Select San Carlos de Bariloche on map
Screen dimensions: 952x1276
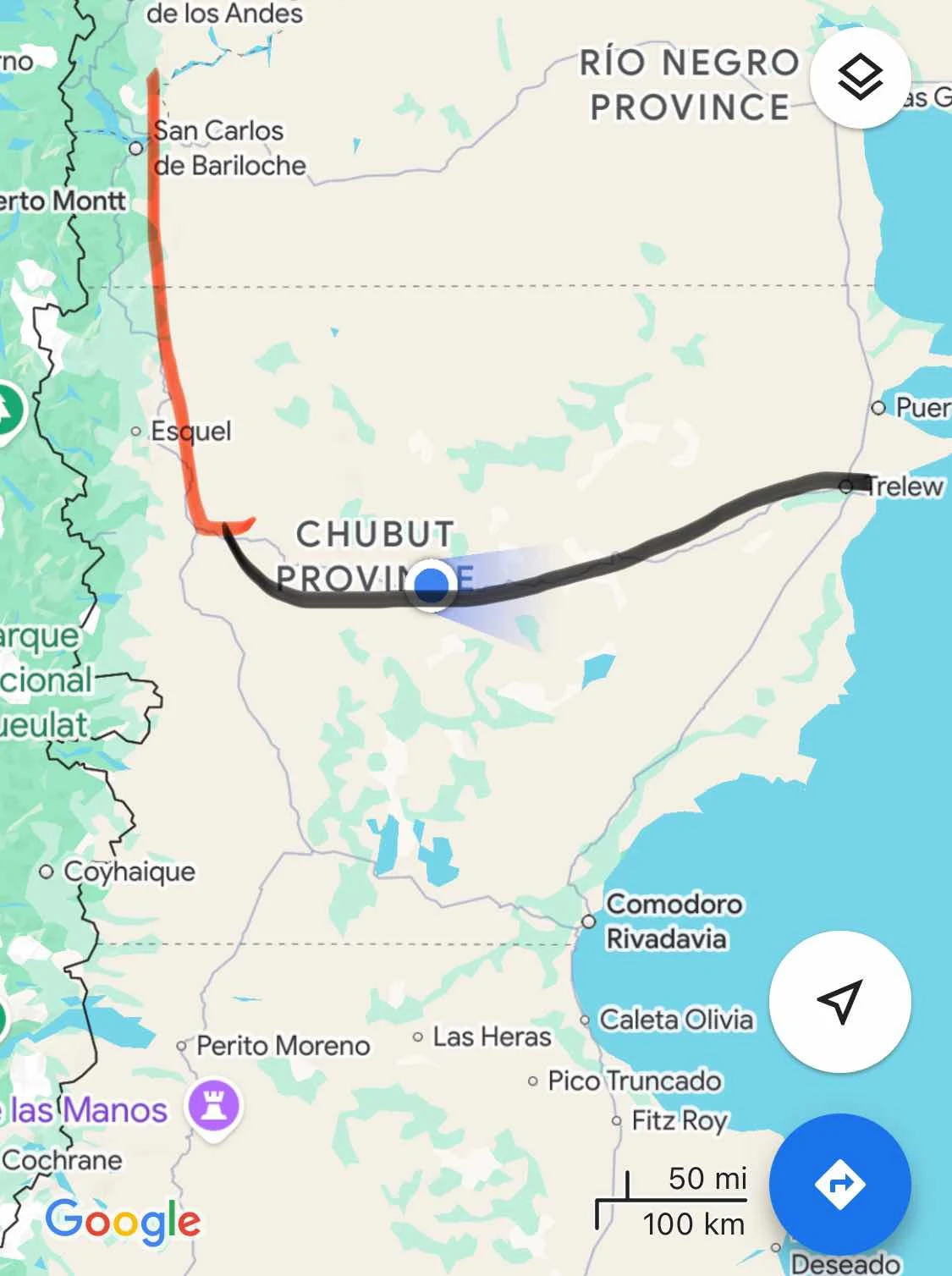[x=220, y=147]
